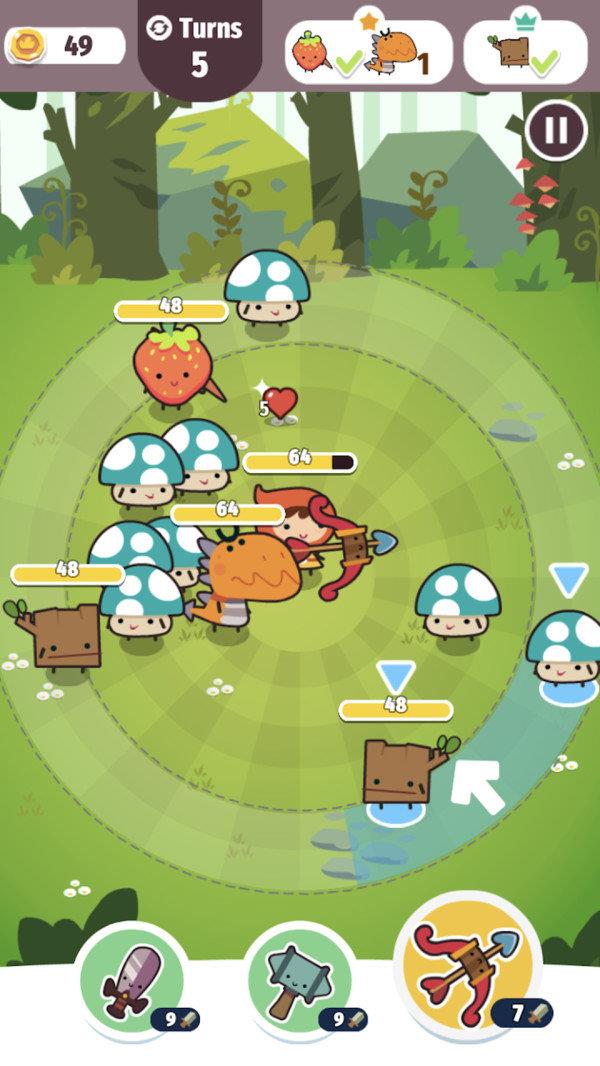Pause the game
Viewport: 600px width, 1066px height.
click(x=555, y=130)
